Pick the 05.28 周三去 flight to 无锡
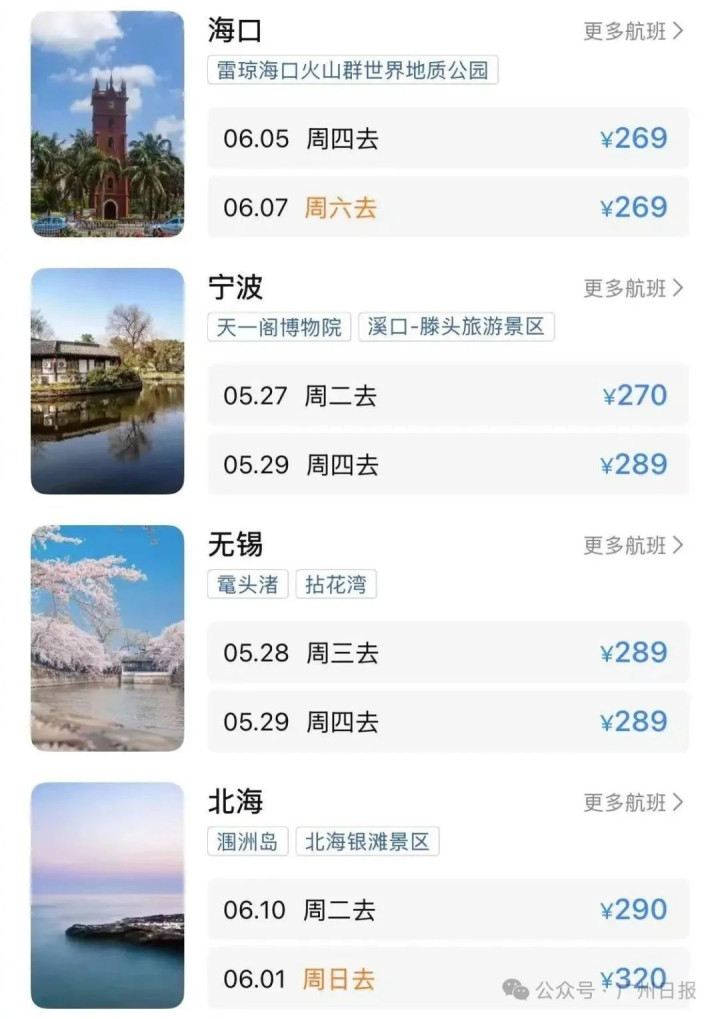Image resolution: width=720 pixels, height=1019 pixels. pos(448,652)
